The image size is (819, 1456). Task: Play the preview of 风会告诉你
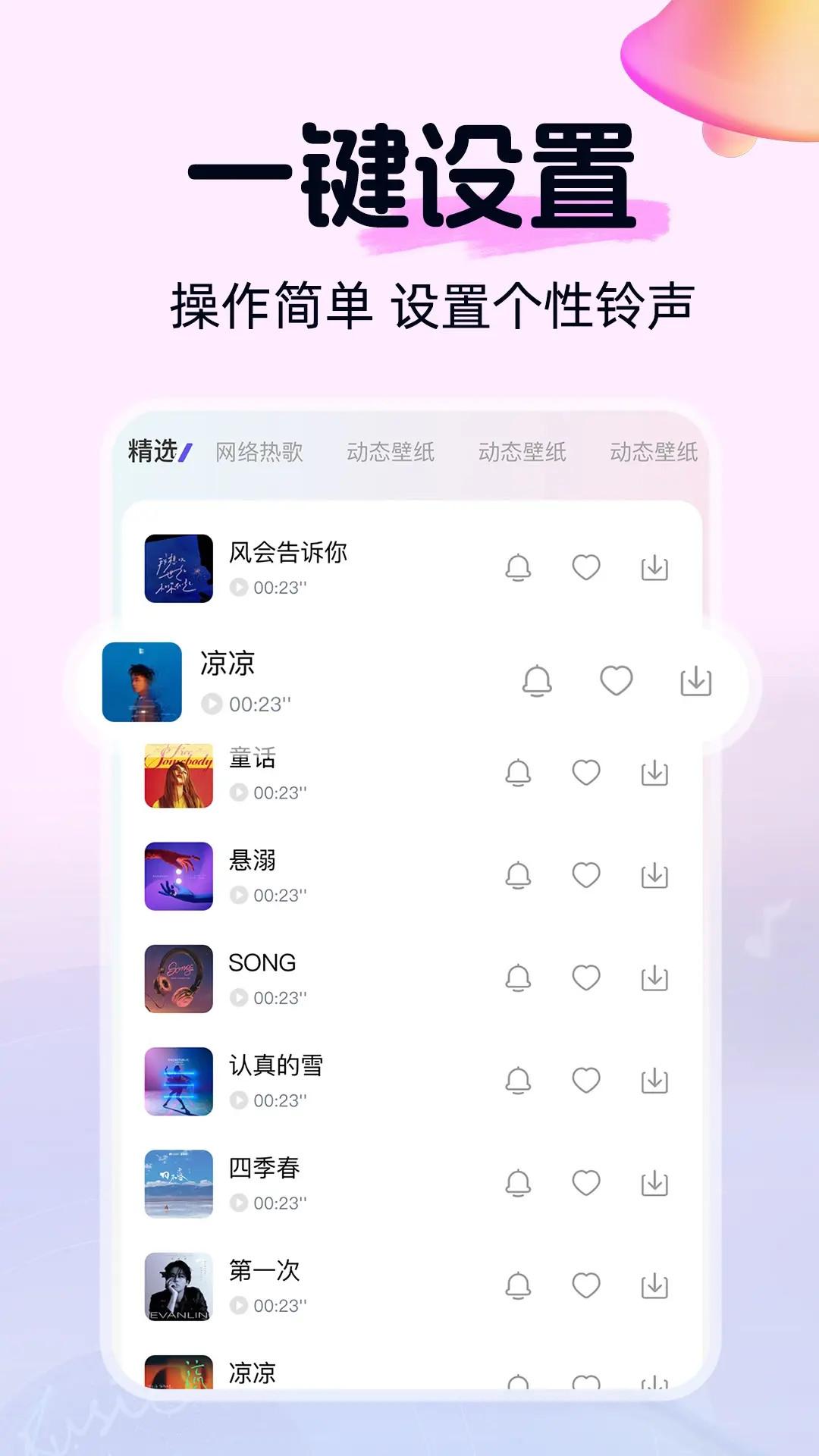[x=240, y=588]
